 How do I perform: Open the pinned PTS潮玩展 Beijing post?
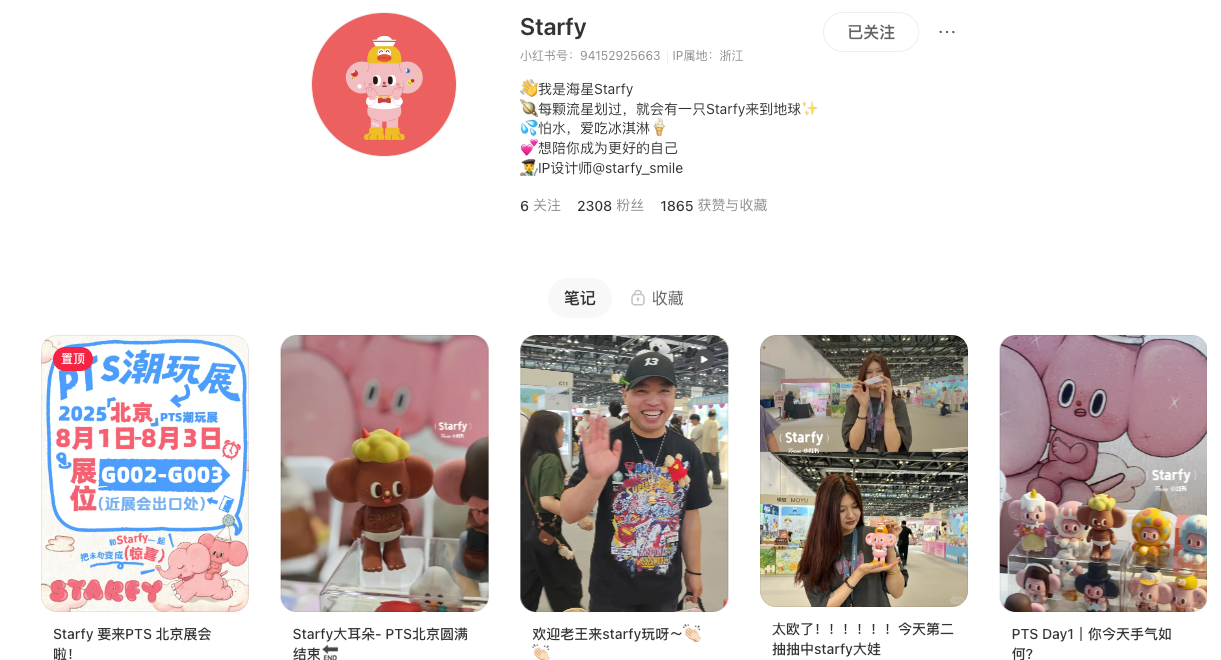[145, 473]
